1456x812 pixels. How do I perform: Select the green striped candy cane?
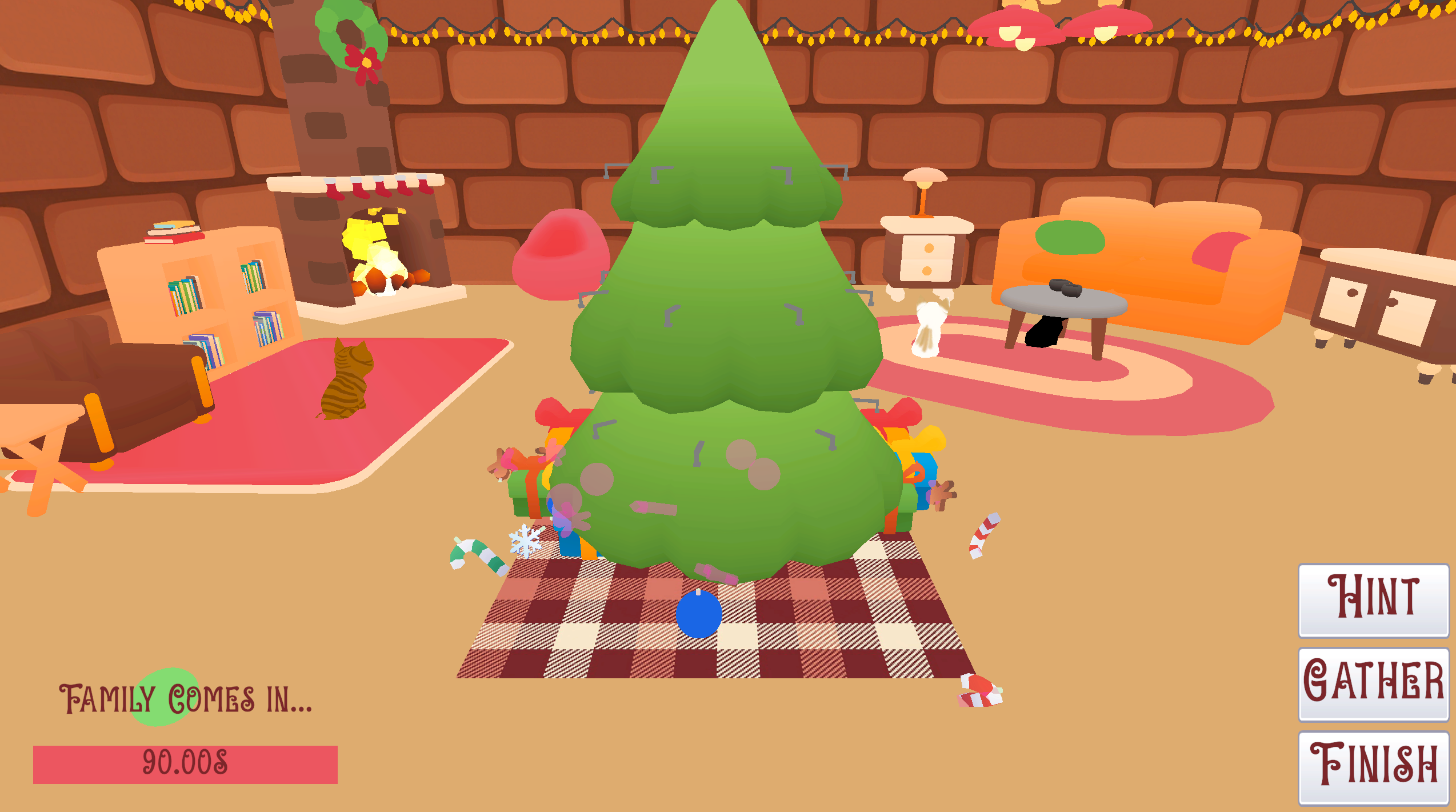click(479, 555)
